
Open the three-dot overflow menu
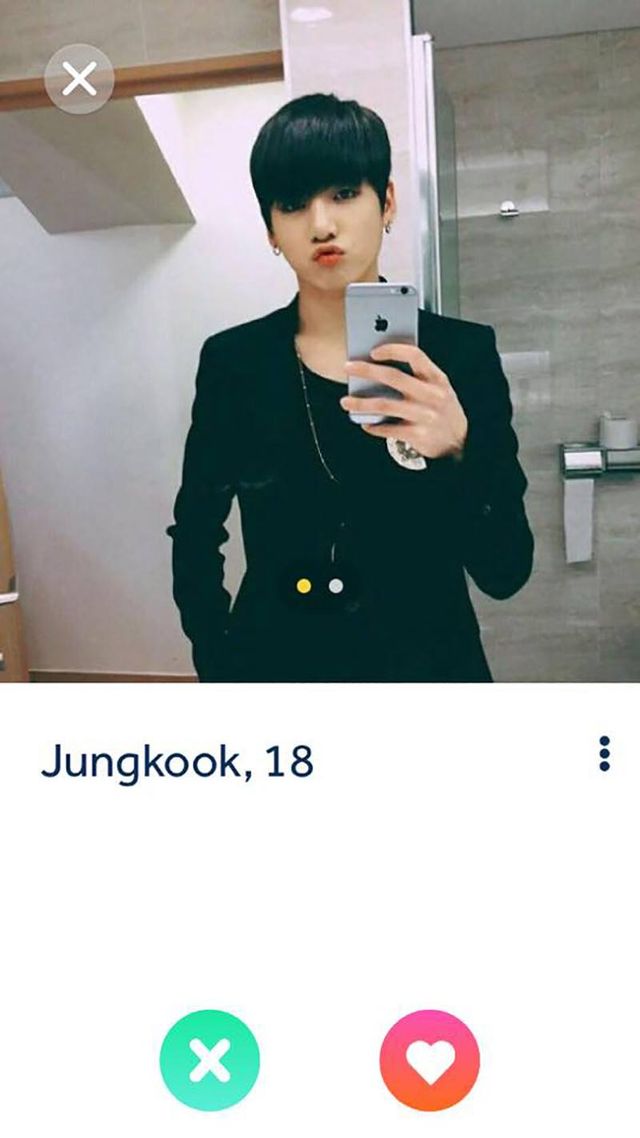[604, 754]
